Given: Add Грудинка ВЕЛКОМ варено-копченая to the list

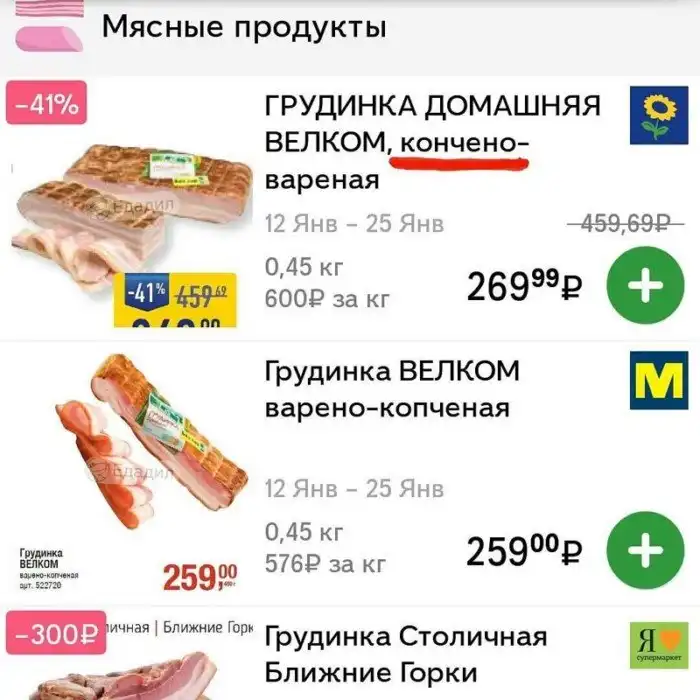Looking at the screenshot, I should pos(645,549).
